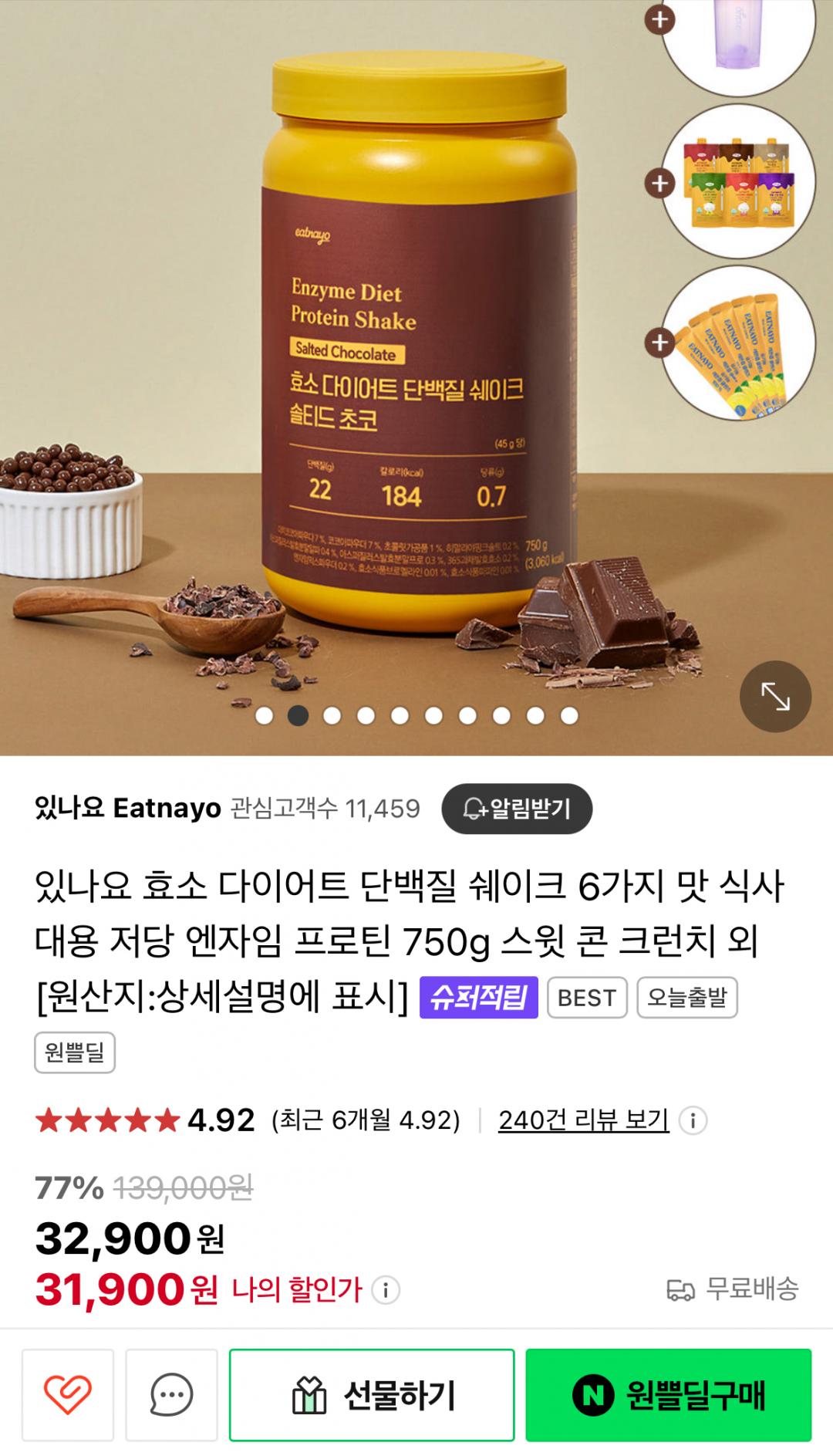833x1456 pixels.
Task: Add product to wishlist with heart icon
Action: pos(68,1394)
